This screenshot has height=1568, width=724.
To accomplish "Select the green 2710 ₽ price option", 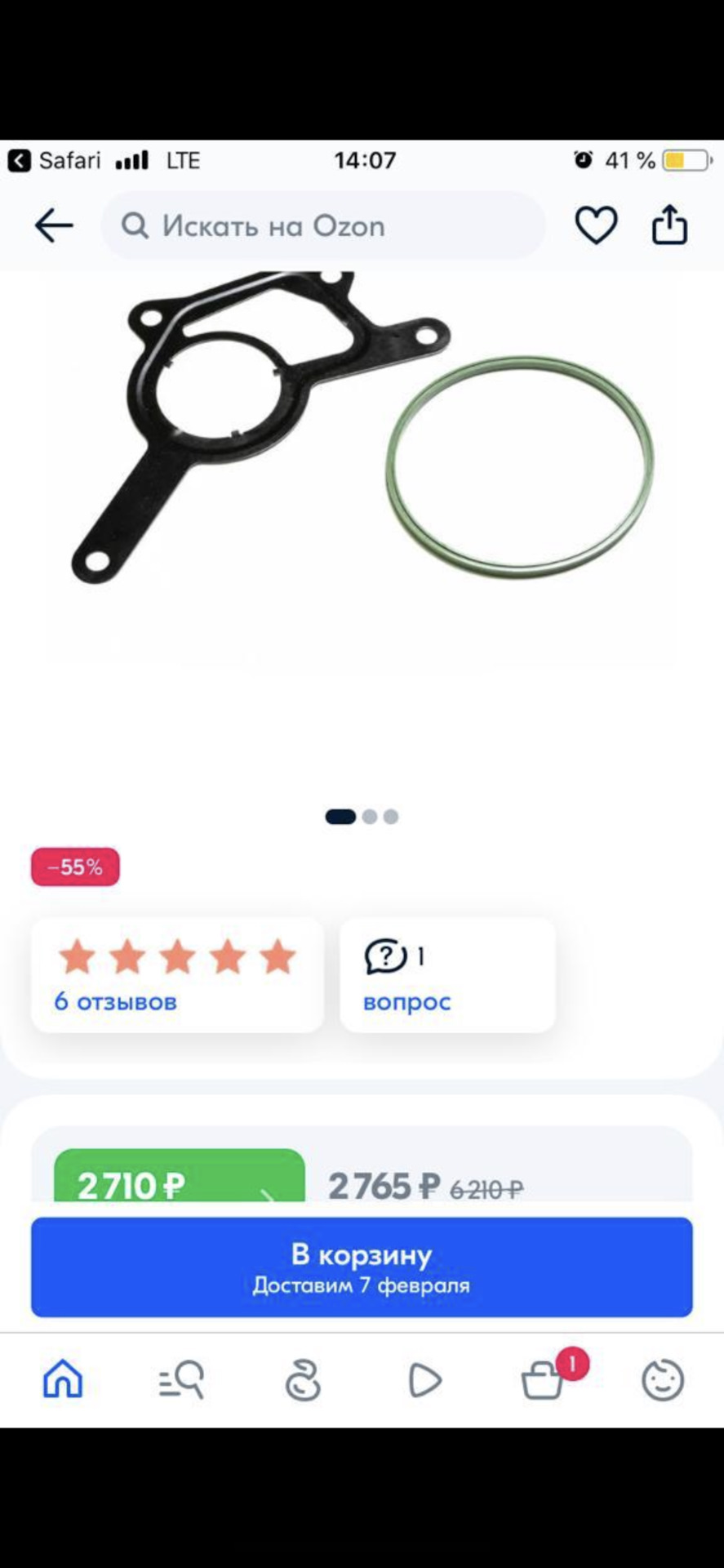I will click(x=179, y=1180).
